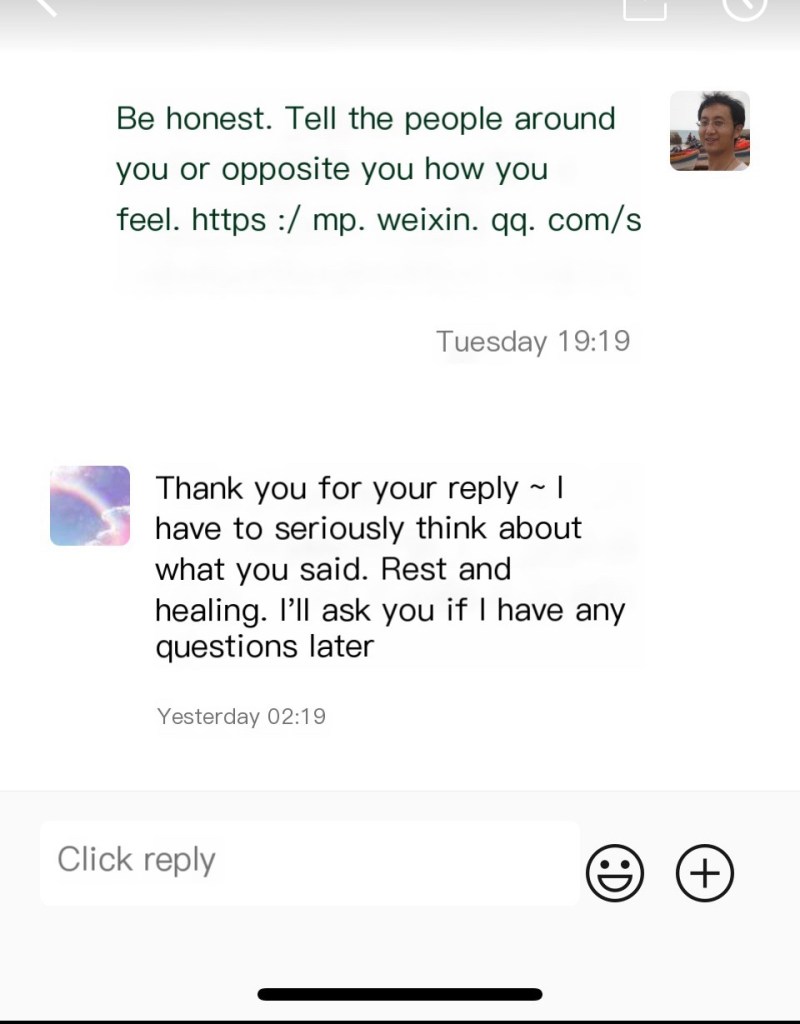Viewport: 800px width, 1024px height.
Task: Open the rainbow avatar's profile
Action: click(x=90, y=505)
